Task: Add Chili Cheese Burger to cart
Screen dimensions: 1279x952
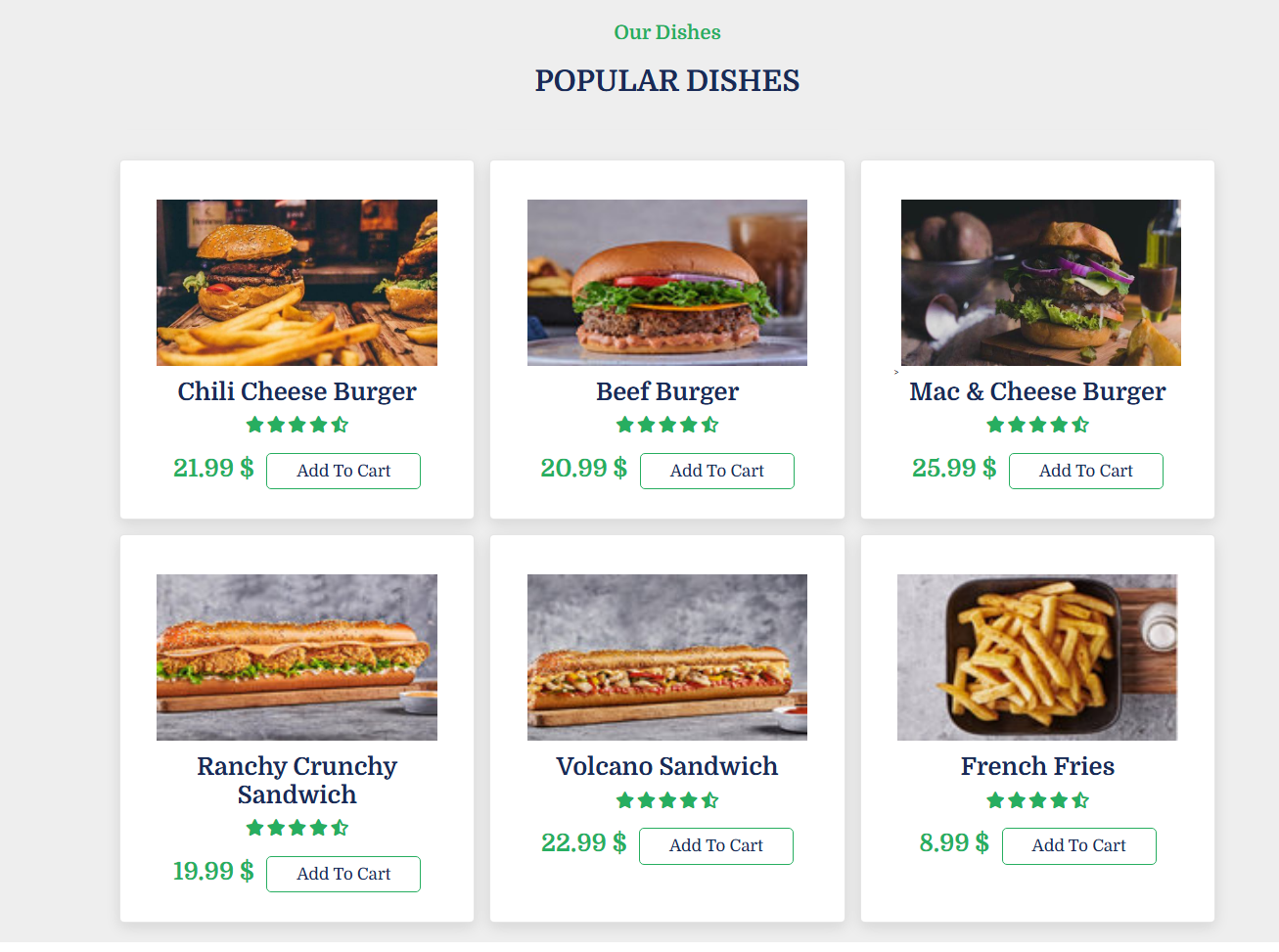Action: (x=343, y=471)
